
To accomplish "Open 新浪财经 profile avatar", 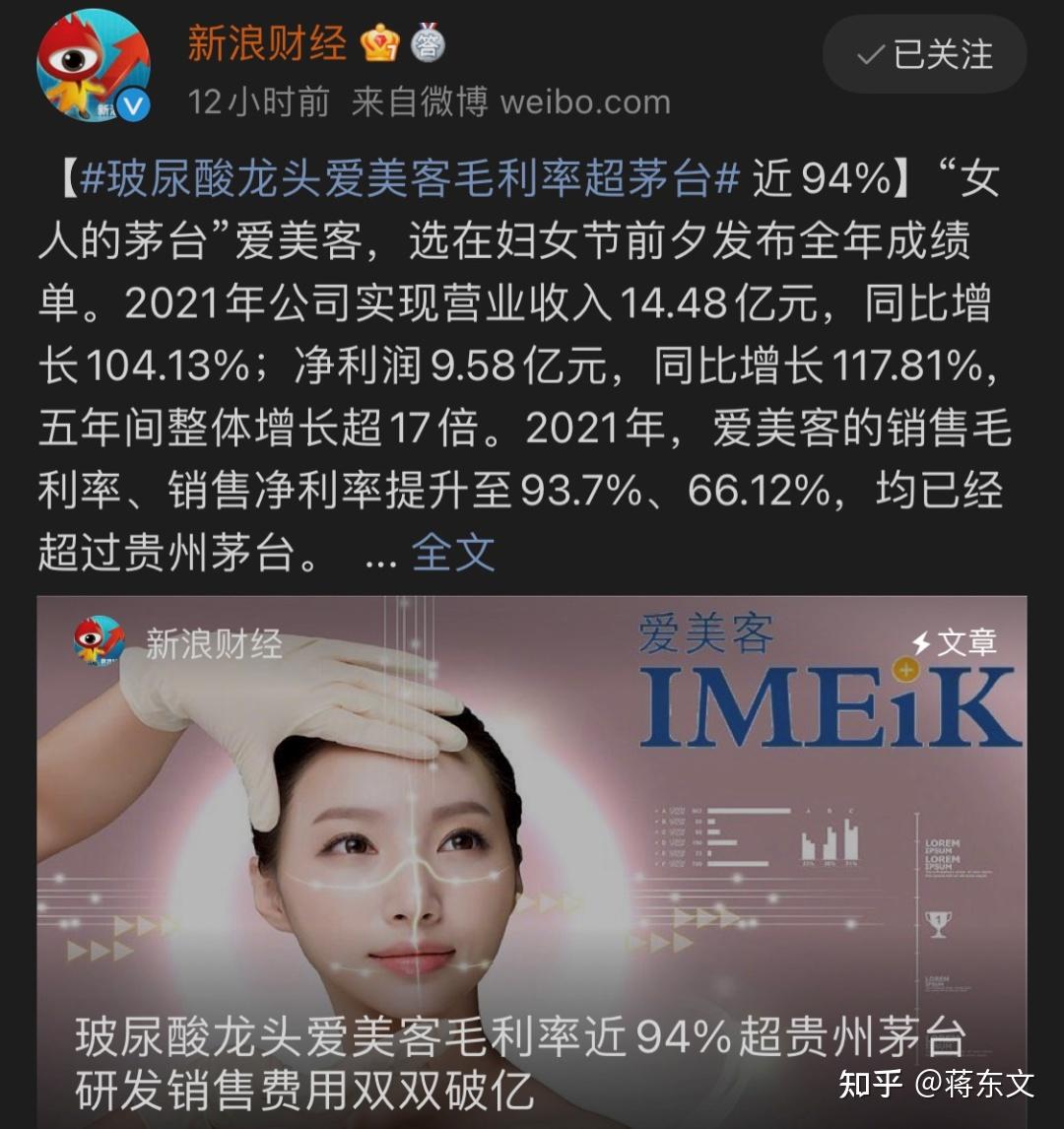I will pos(94,67).
